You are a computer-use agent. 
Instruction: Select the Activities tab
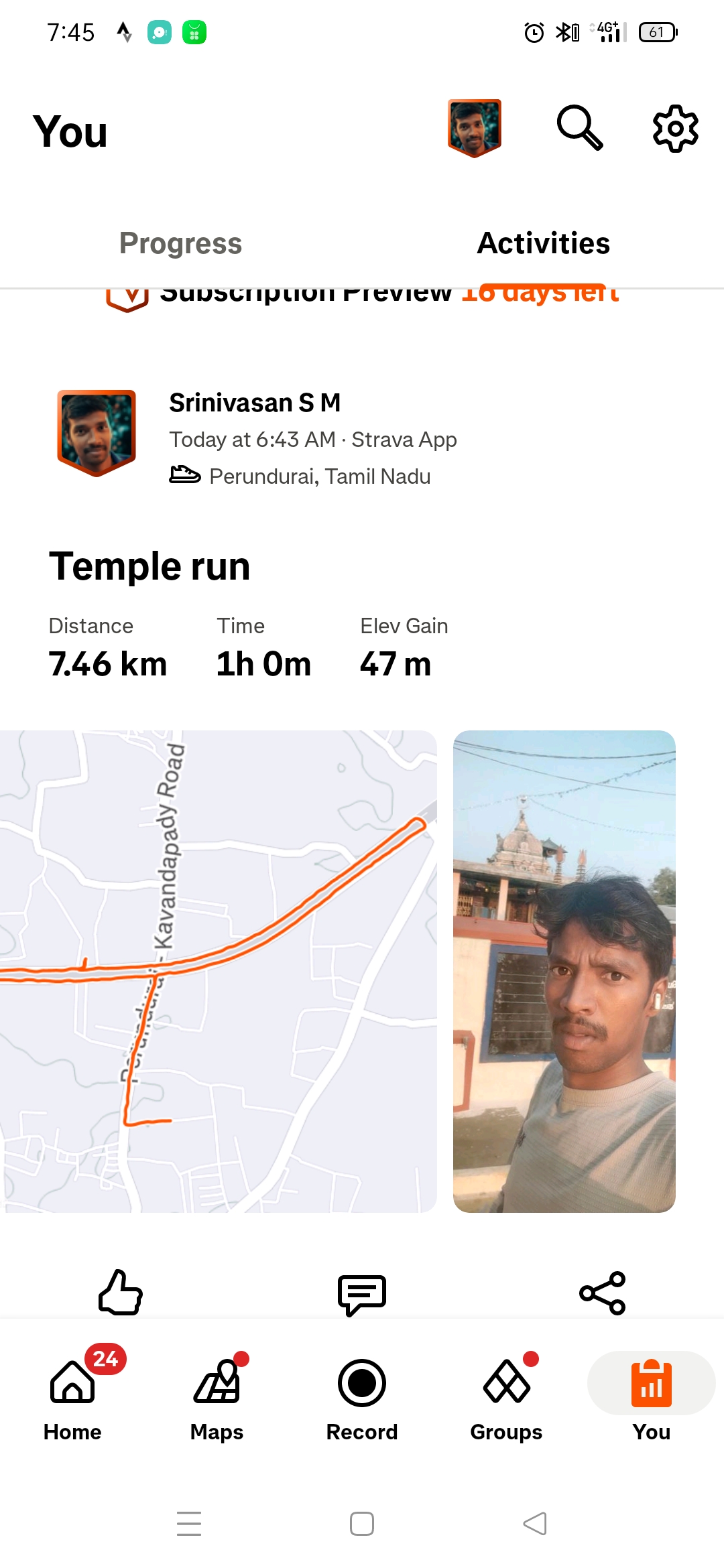pos(543,243)
